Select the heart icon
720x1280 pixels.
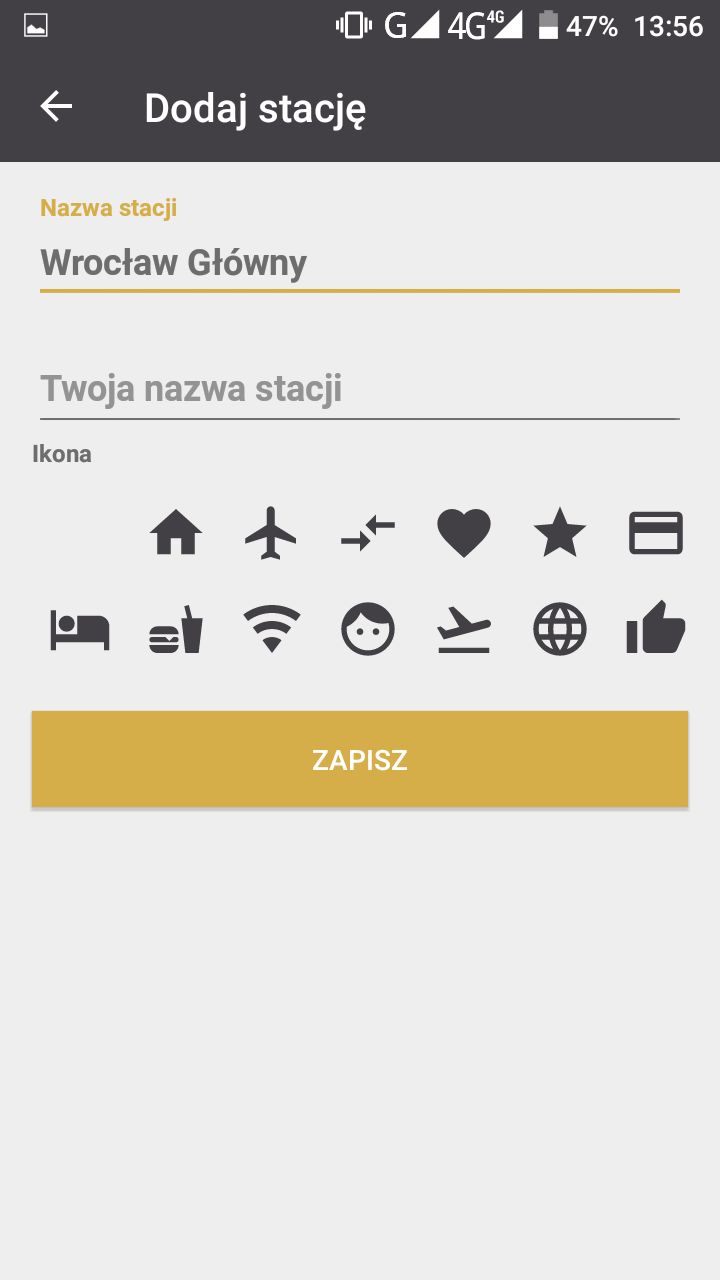click(464, 533)
